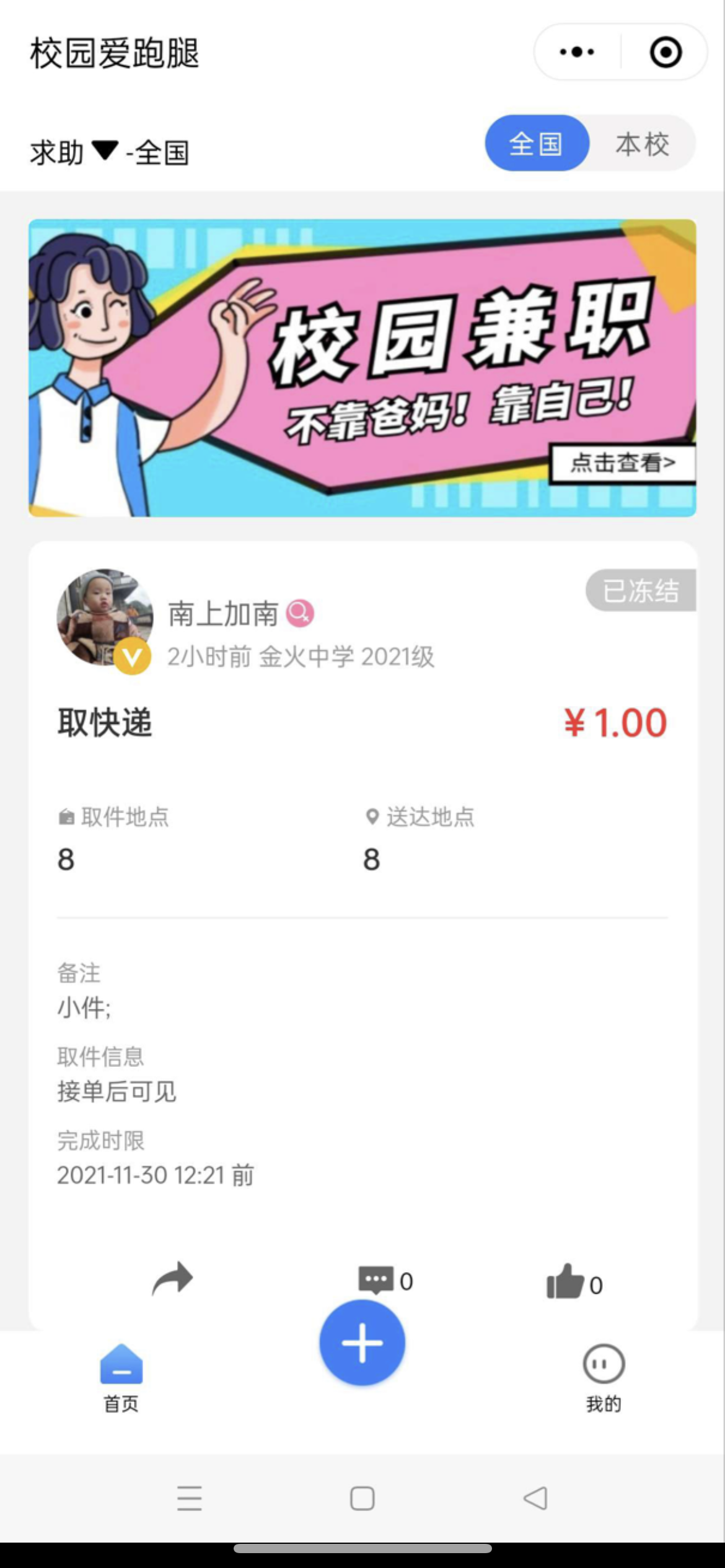Switch to the 本校 filter
Image resolution: width=725 pixels, height=1568 pixels.
[642, 144]
